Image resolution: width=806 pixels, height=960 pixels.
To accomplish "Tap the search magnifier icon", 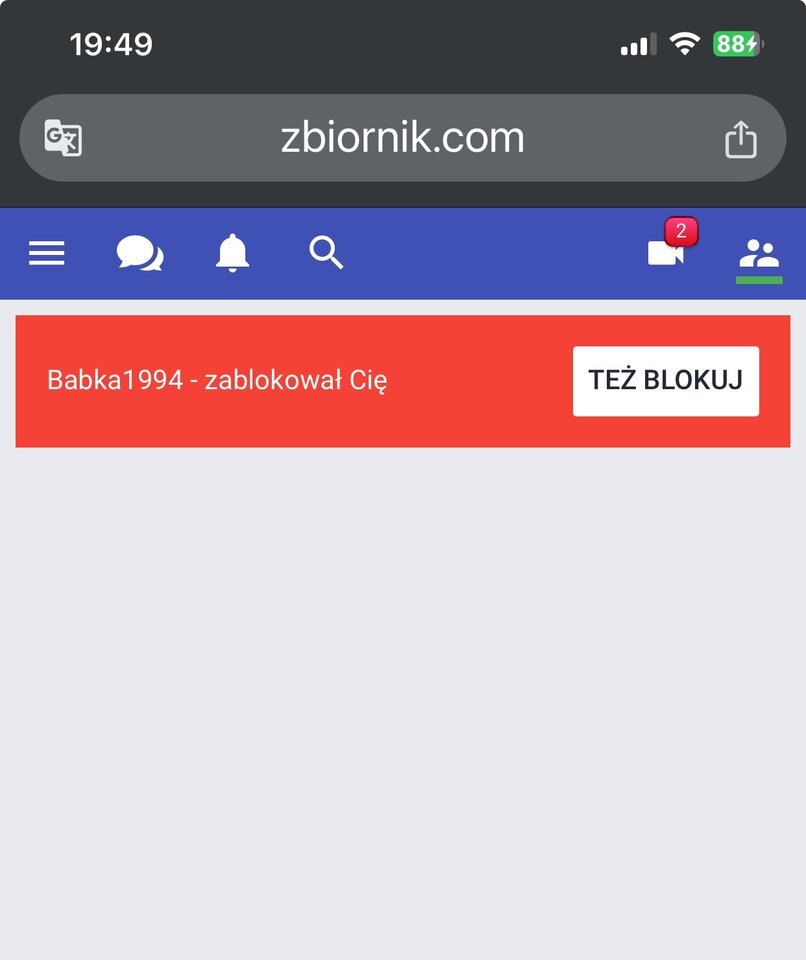I will coord(326,253).
